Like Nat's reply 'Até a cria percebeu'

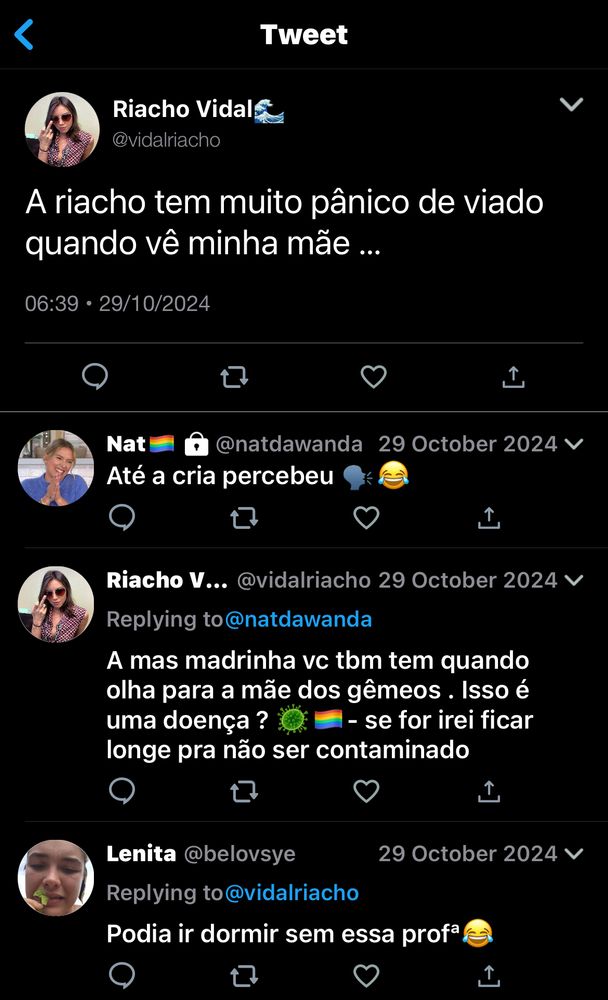click(x=366, y=517)
